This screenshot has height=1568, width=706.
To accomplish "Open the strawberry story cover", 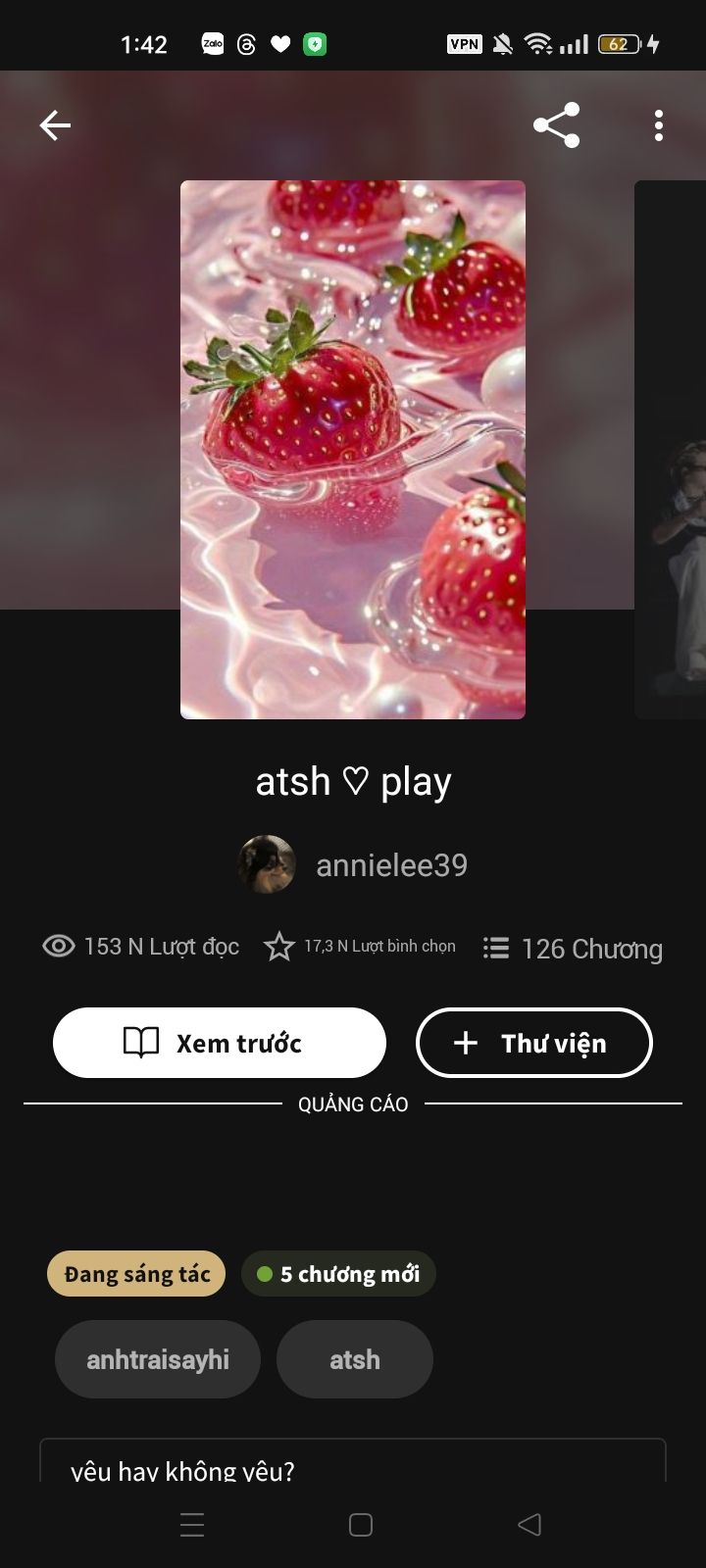I will [x=353, y=450].
